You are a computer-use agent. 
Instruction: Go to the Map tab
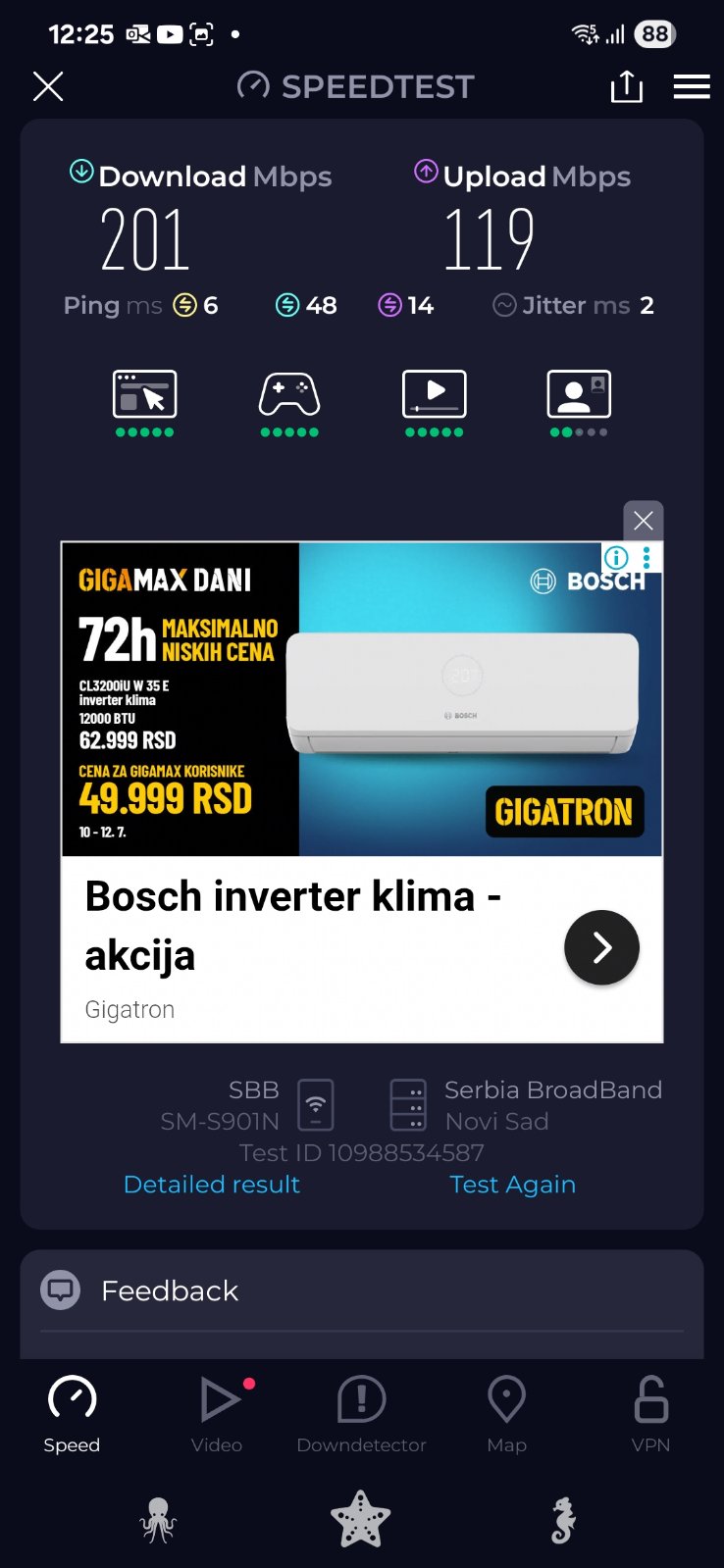click(x=506, y=1412)
